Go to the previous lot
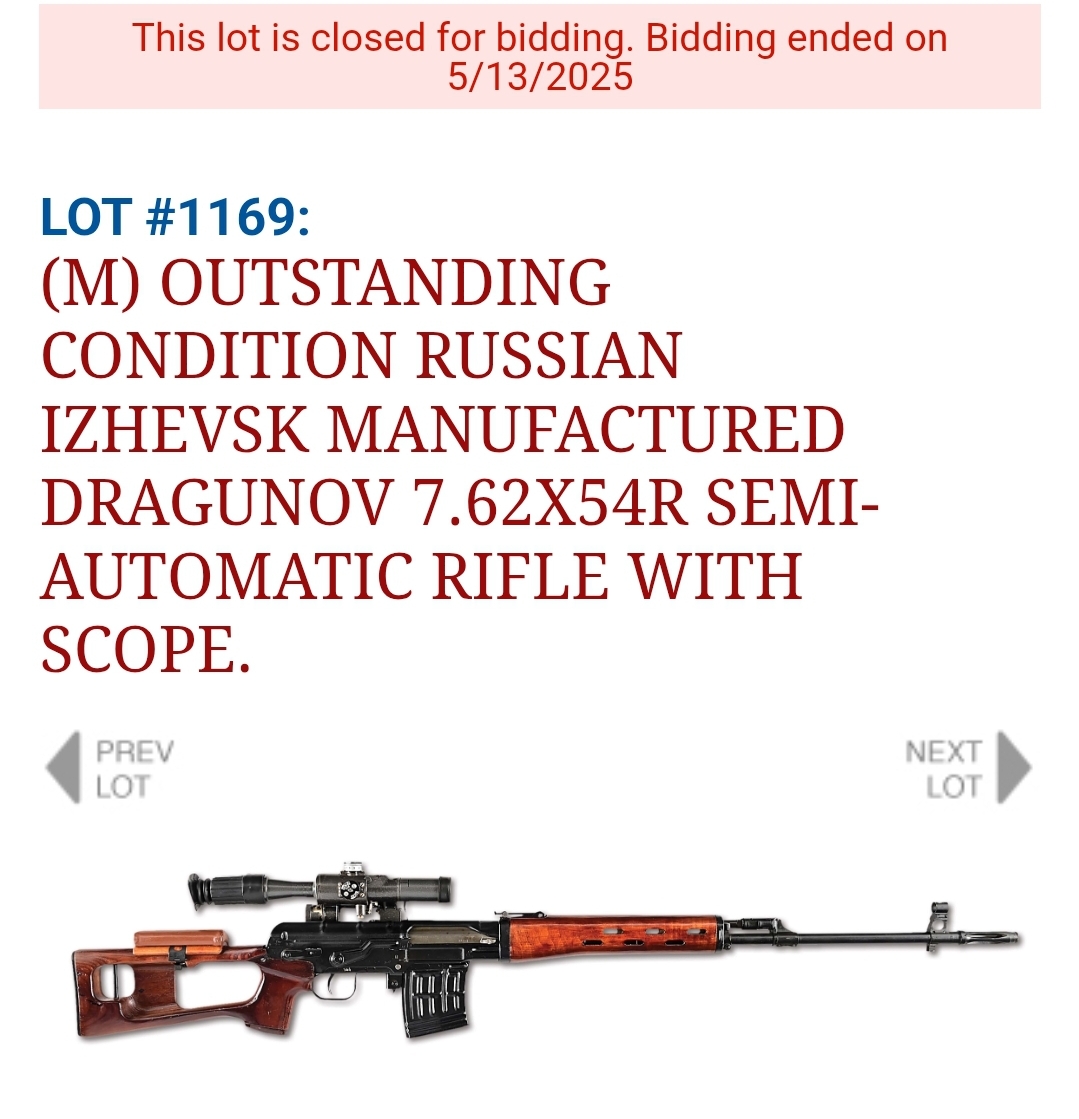 [x=108, y=768]
